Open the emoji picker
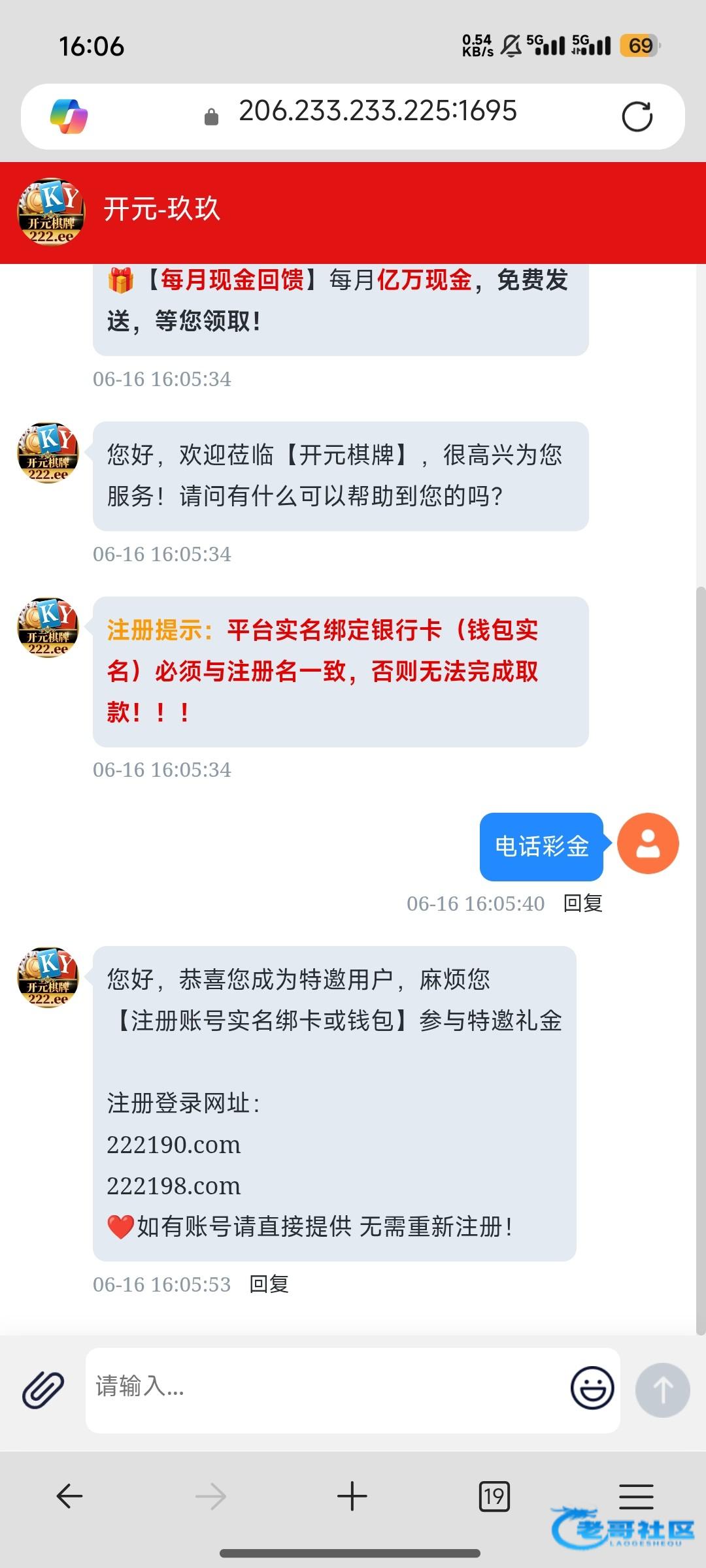 click(592, 1388)
